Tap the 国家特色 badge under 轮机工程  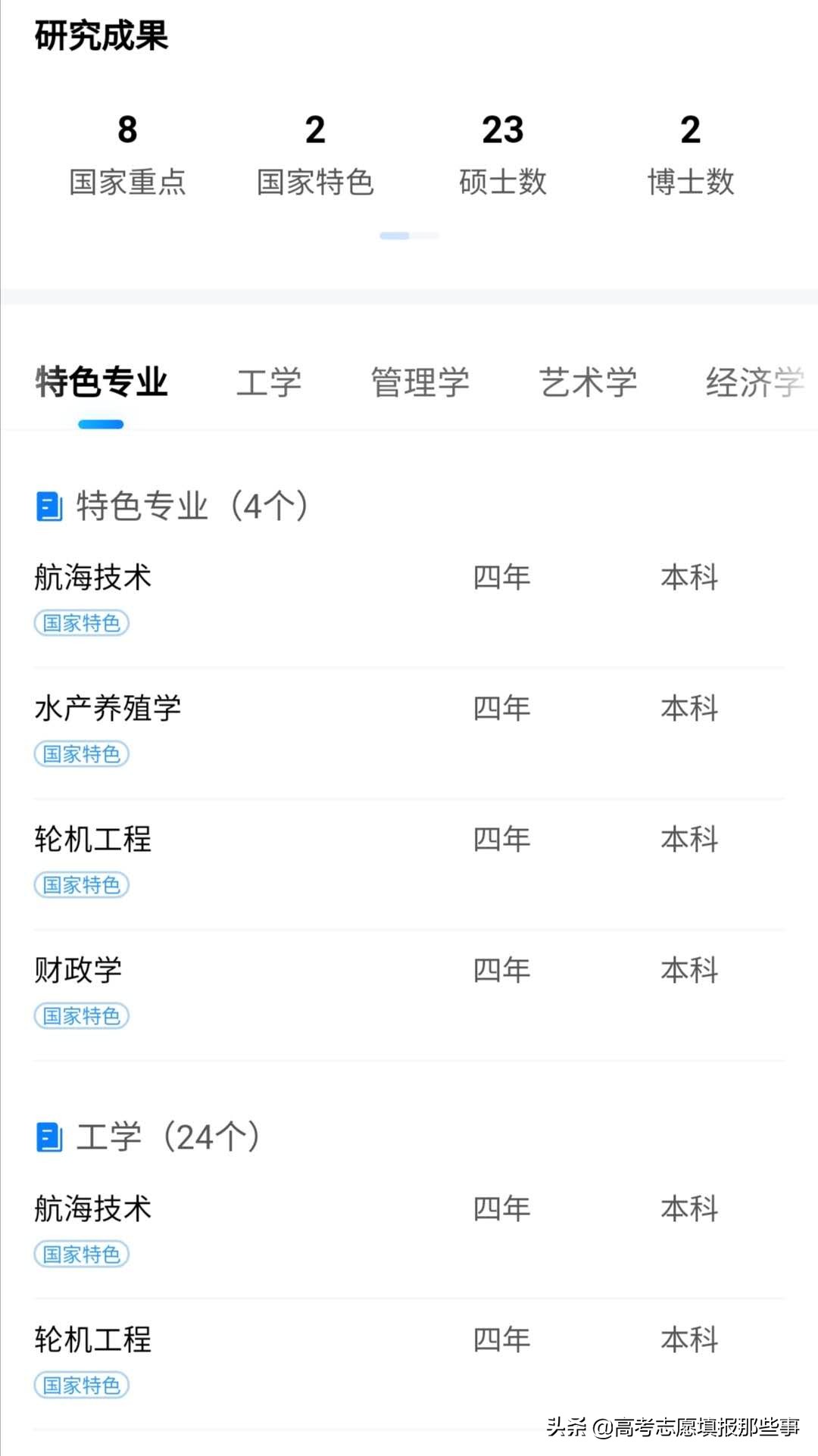tap(82, 884)
